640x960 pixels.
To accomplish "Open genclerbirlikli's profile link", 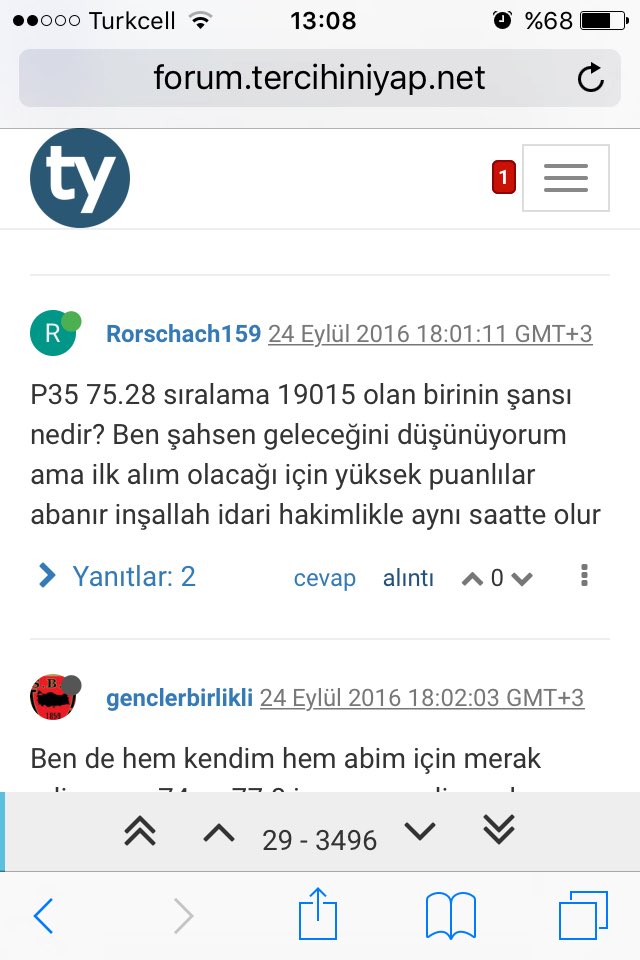I will [179, 697].
